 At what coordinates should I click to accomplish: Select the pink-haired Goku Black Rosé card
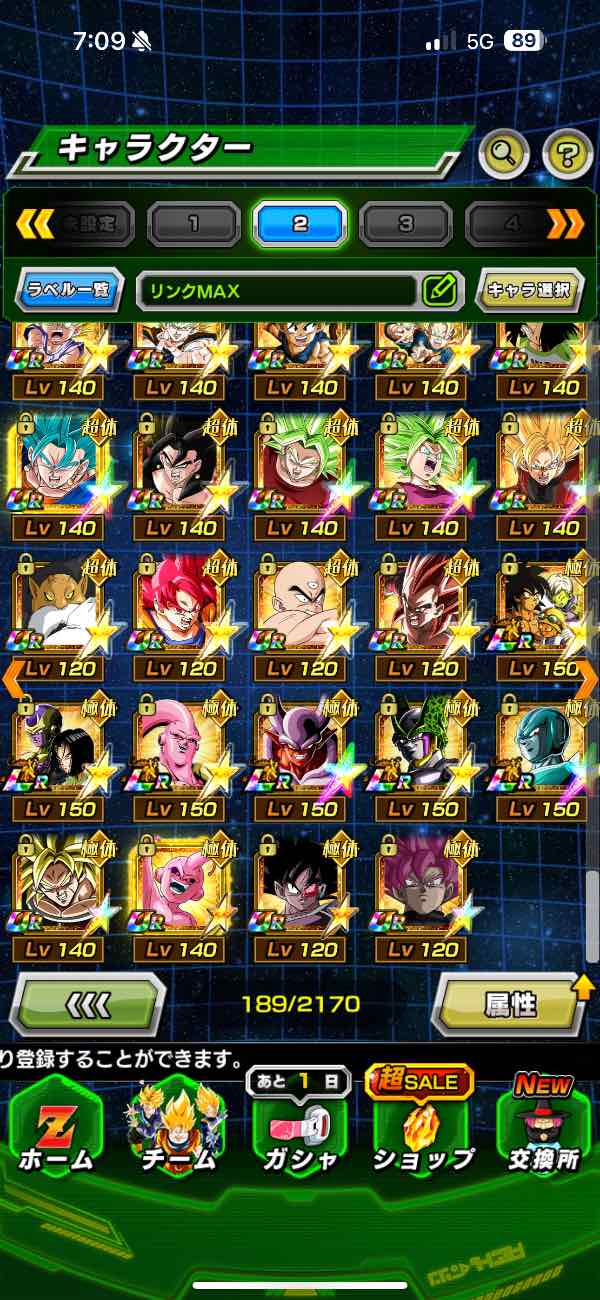[422, 890]
